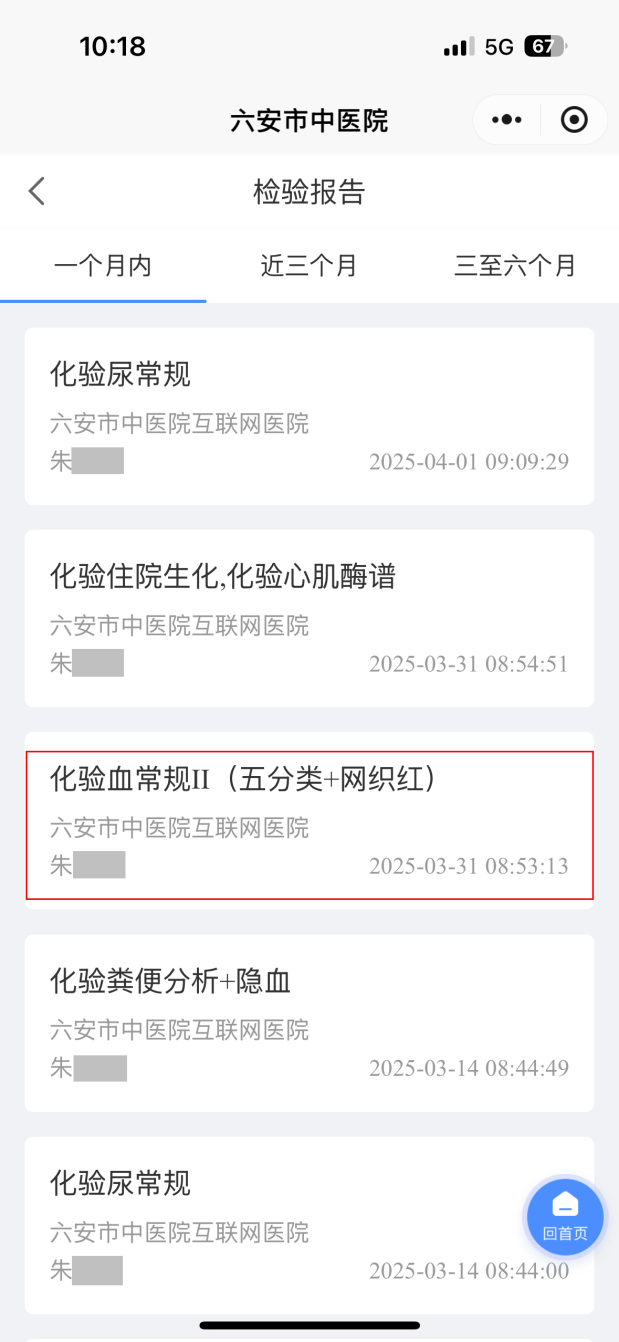This screenshot has width=619, height=1342.
Task: Tap the 回首页 floating button
Action: pyautogui.click(x=565, y=1217)
